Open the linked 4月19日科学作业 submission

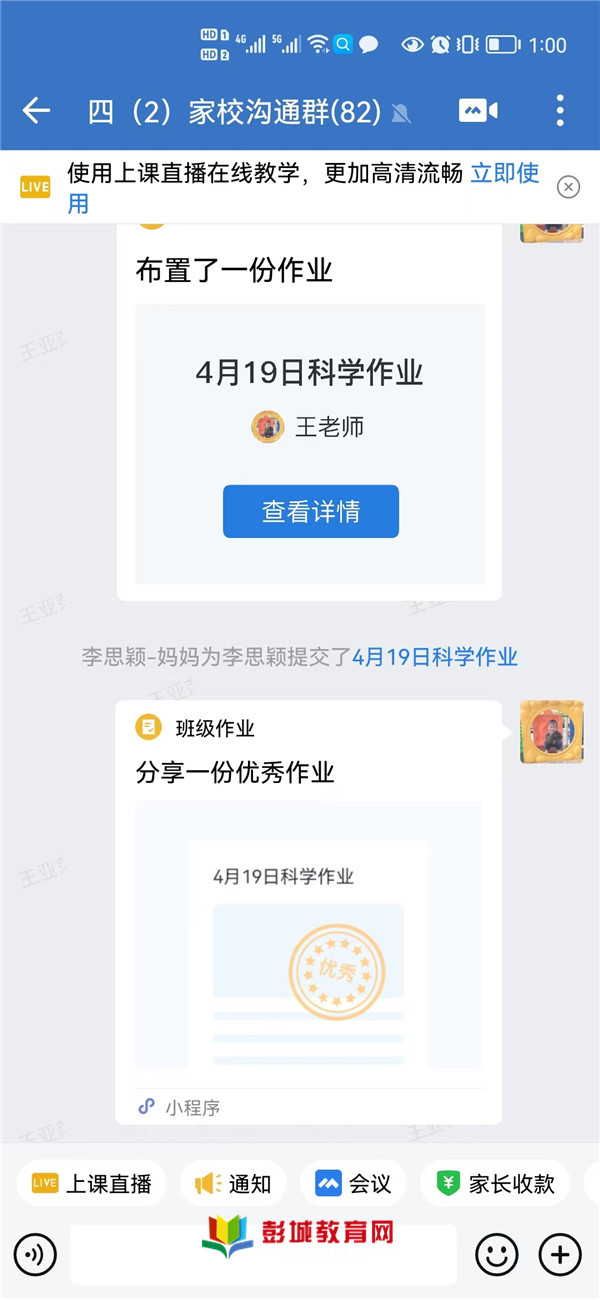(435, 657)
